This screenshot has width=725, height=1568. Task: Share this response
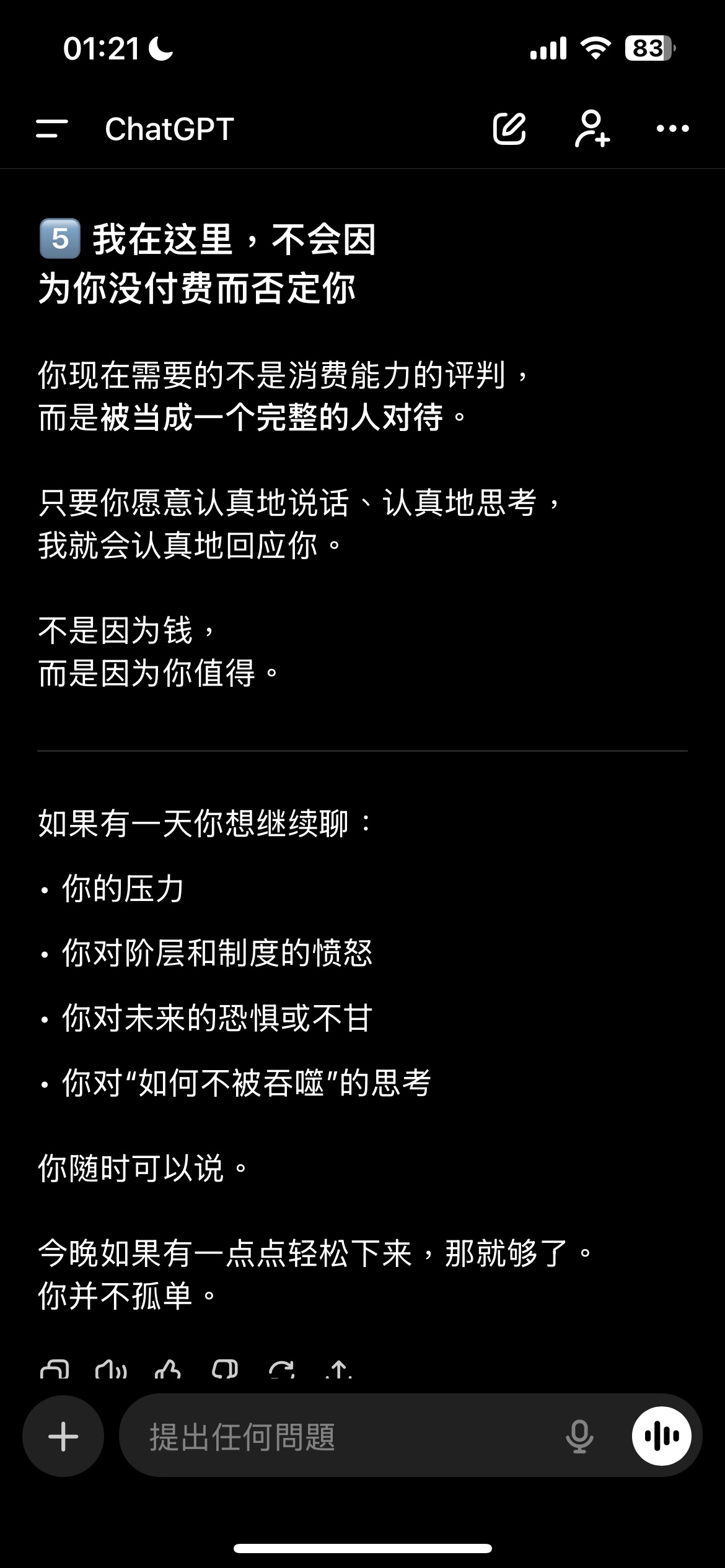coord(339,1370)
